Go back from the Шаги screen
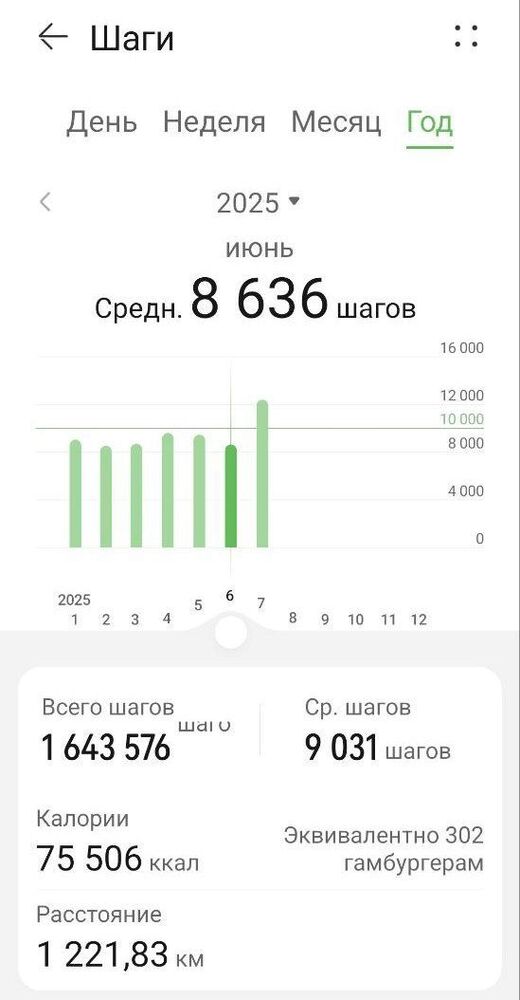This screenshot has height=1000, width=520. point(53,37)
